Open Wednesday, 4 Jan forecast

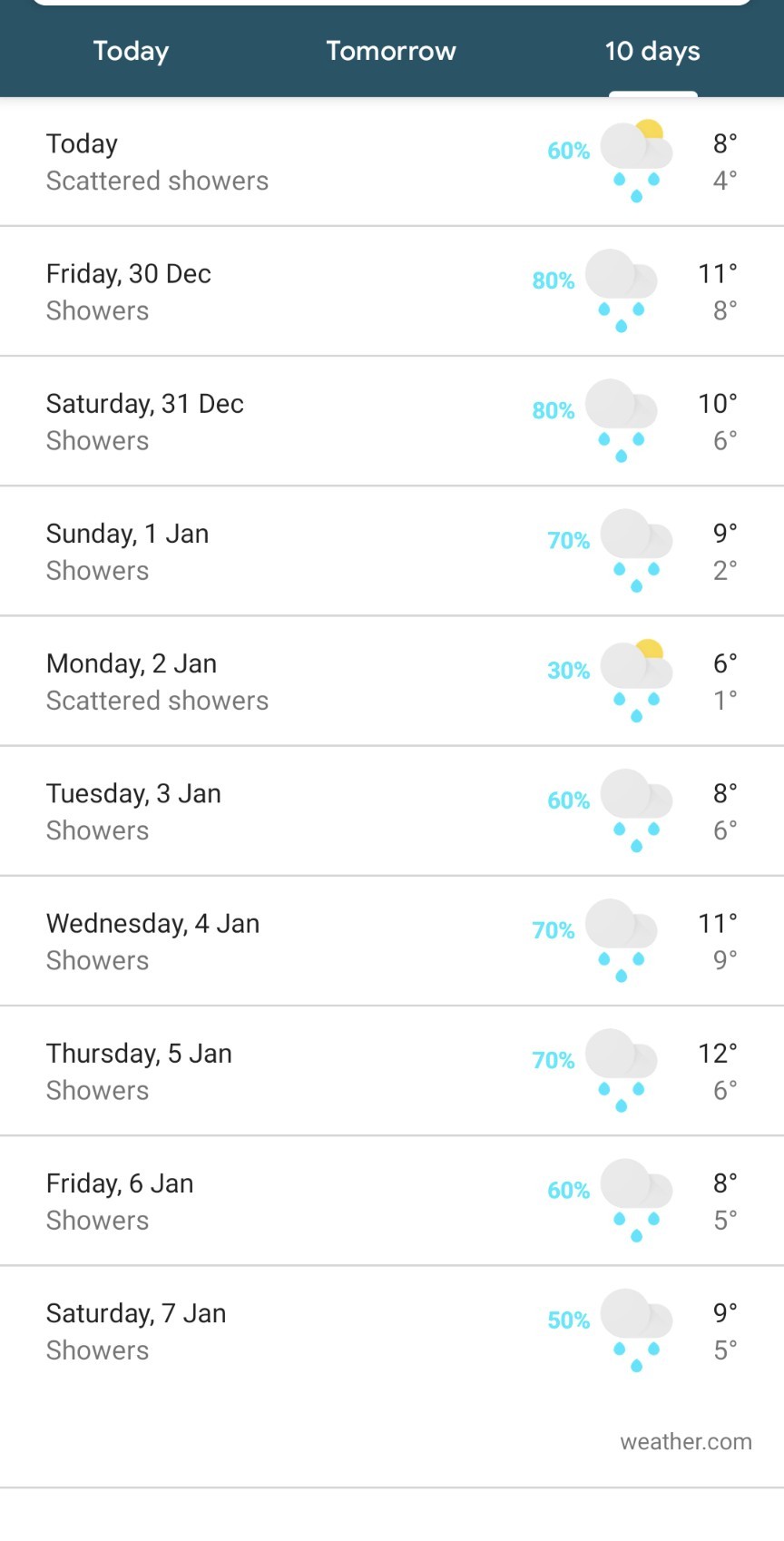(392, 940)
